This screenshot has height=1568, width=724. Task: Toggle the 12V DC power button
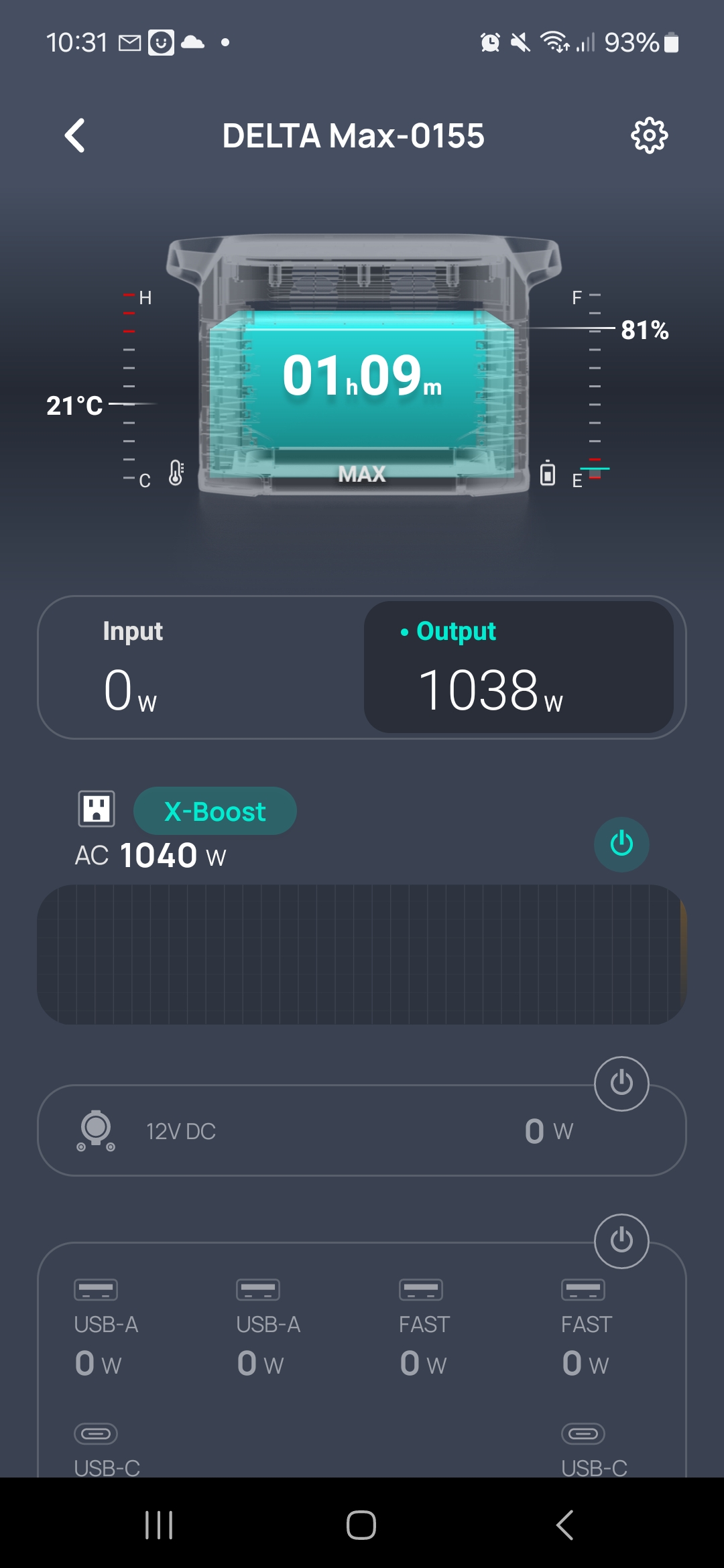click(x=621, y=1084)
